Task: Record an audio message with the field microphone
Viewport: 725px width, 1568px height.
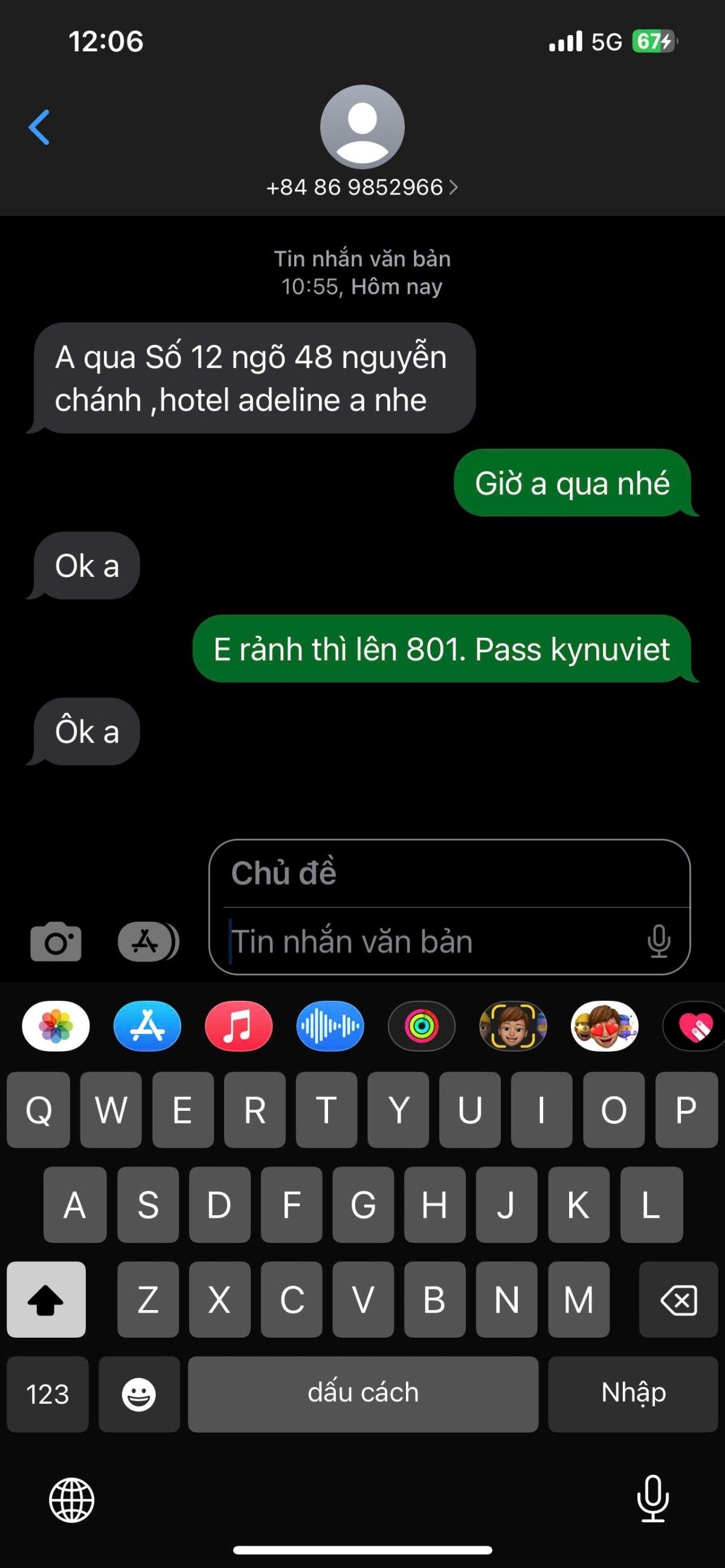Action: [659, 942]
